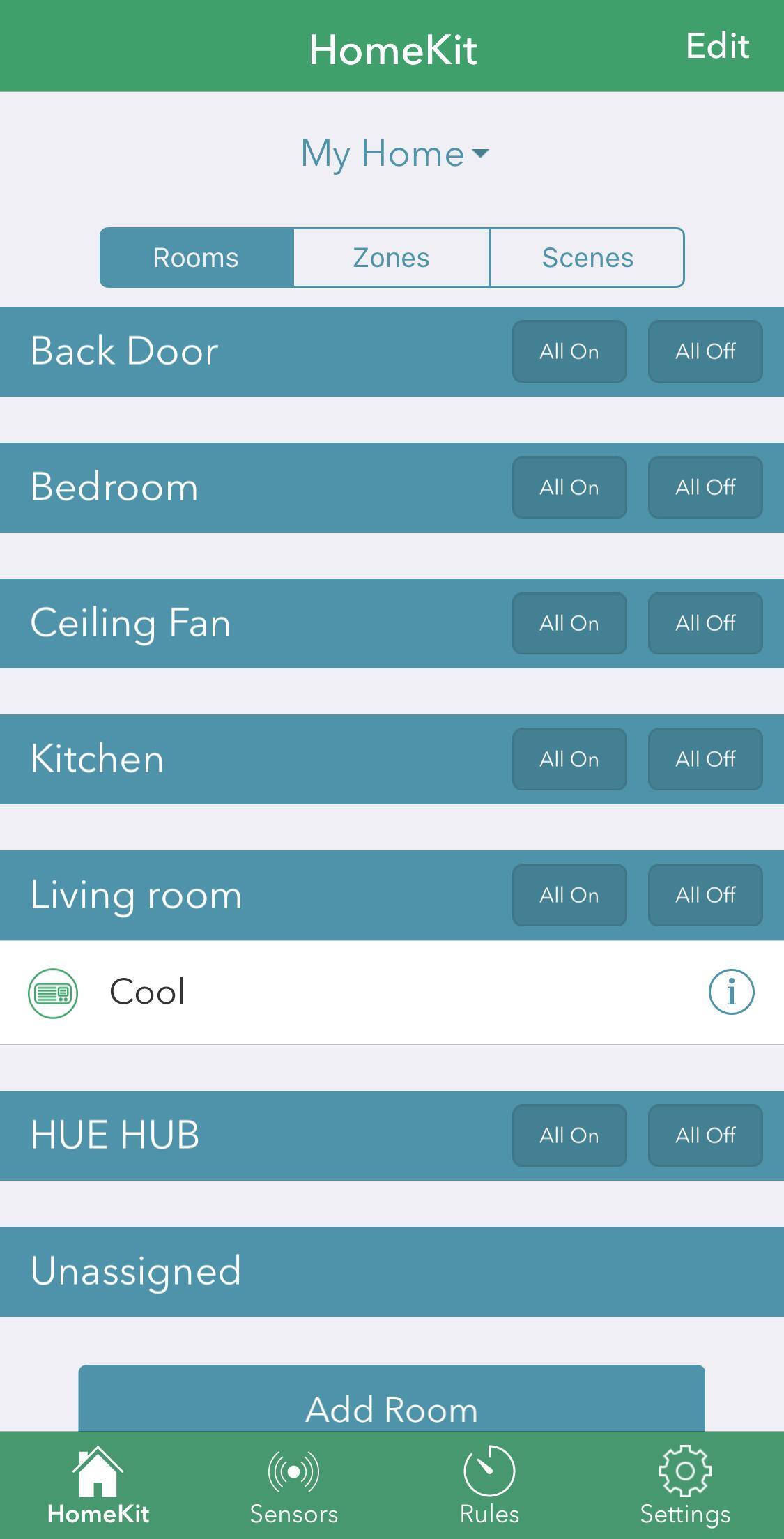Go to the Sensors tab
784x1539 pixels.
tap(293, 1485)
